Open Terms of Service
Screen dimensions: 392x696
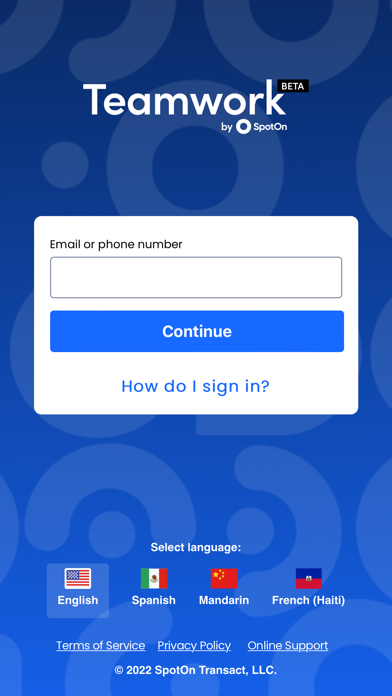[101, 645]
